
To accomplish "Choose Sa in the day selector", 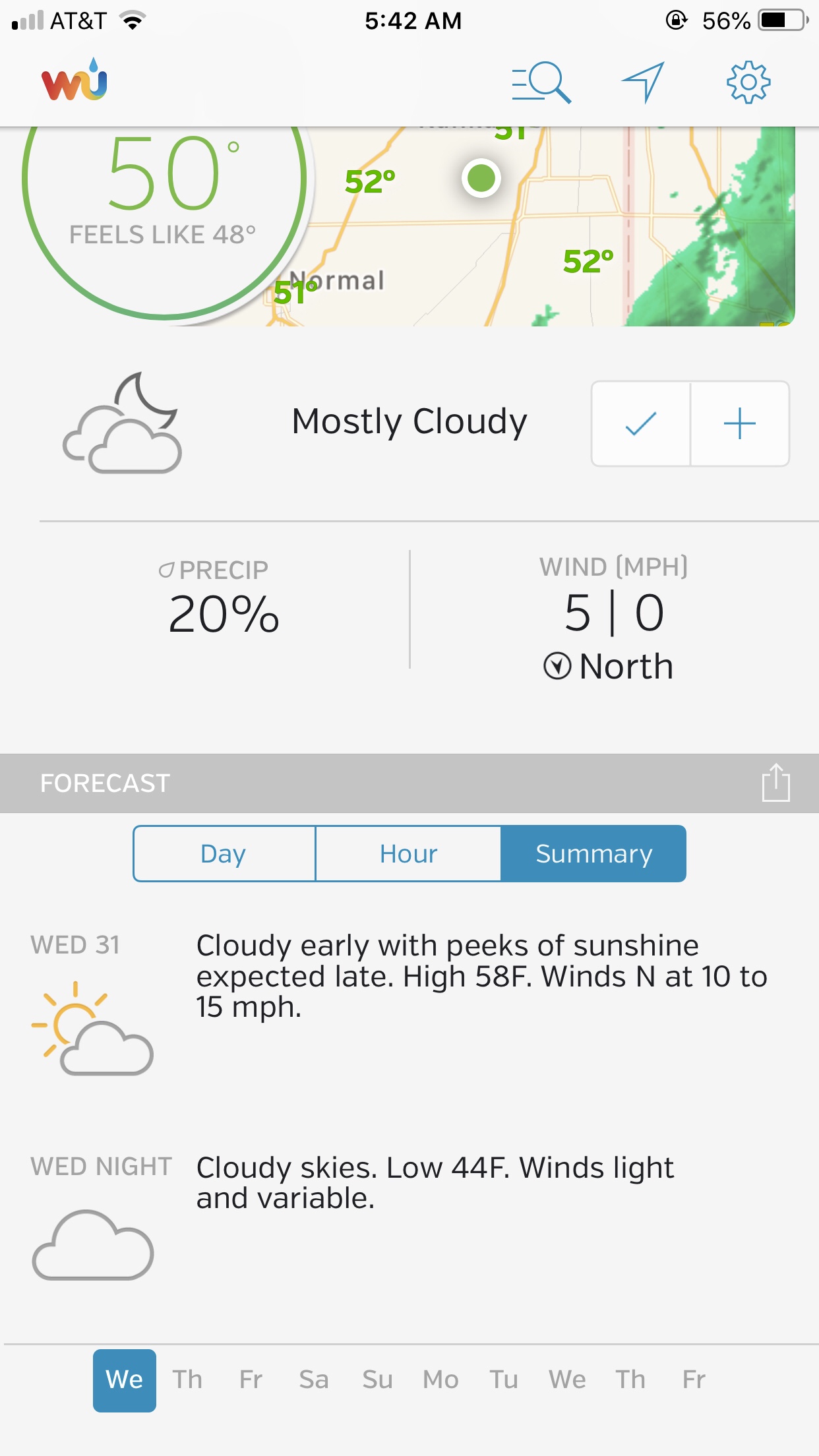I will click(x=314, y=1380).
